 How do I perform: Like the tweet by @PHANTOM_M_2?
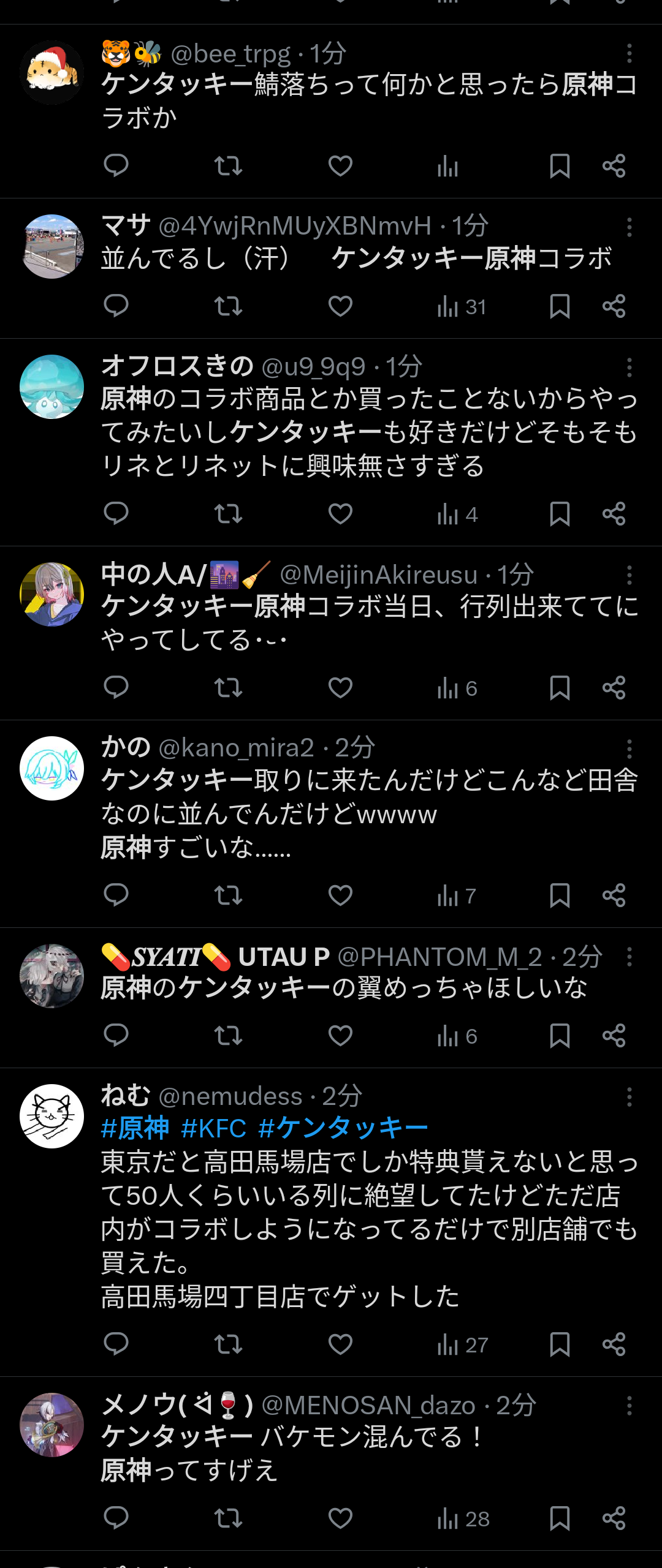[x=340, y=1035]
